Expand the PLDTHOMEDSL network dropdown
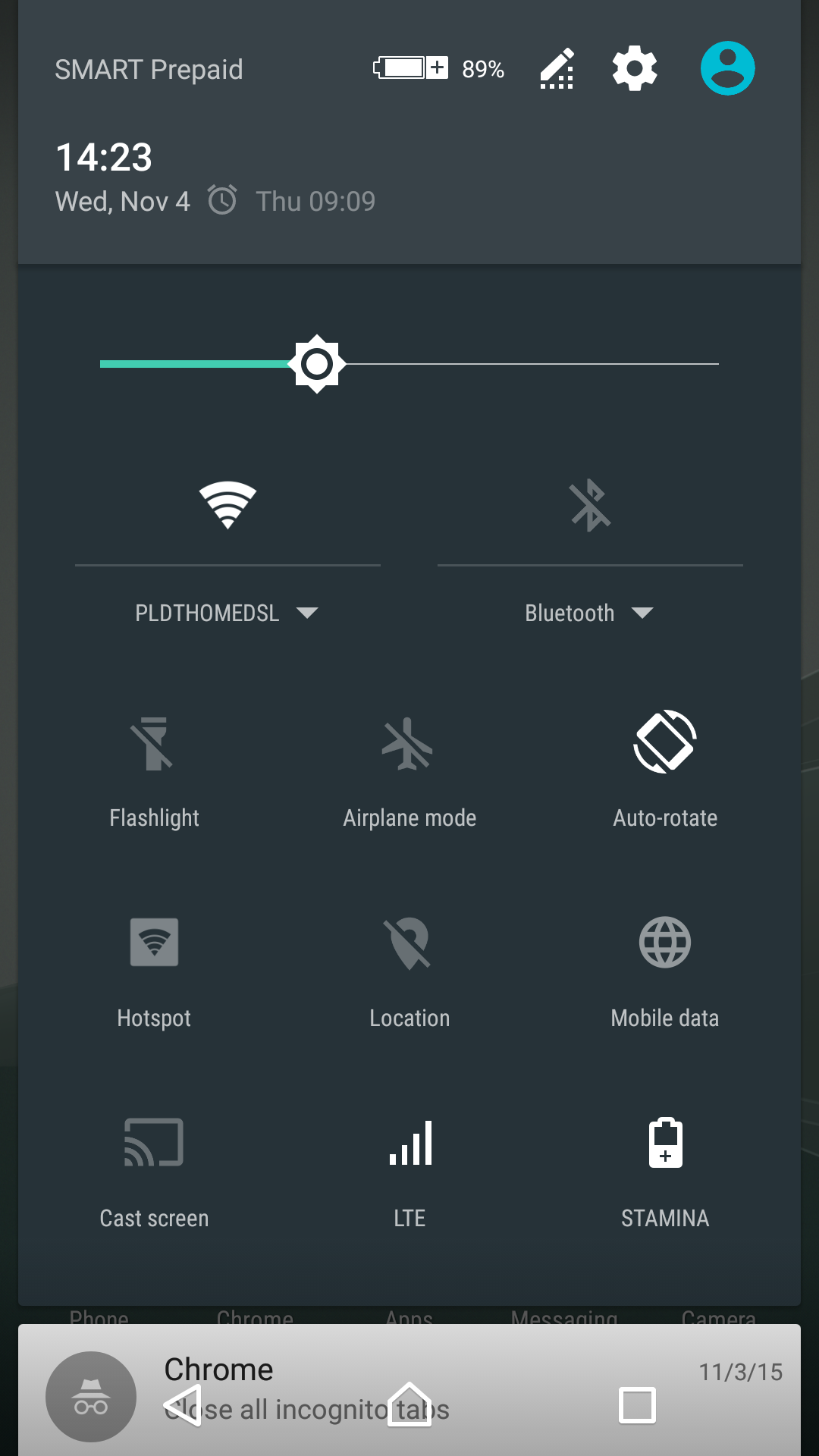This screenshot has height=1456, width=819. tap(227, 613)
